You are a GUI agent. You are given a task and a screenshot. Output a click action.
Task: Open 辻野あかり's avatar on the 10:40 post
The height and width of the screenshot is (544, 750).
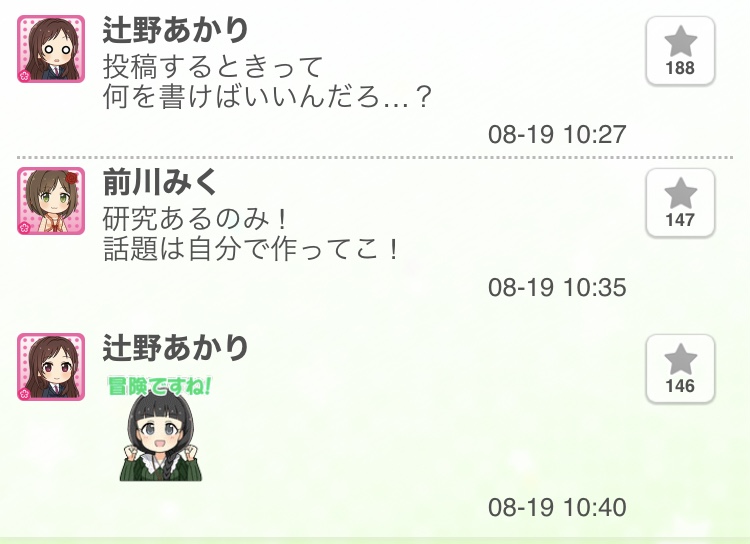(x=51, y=367)
